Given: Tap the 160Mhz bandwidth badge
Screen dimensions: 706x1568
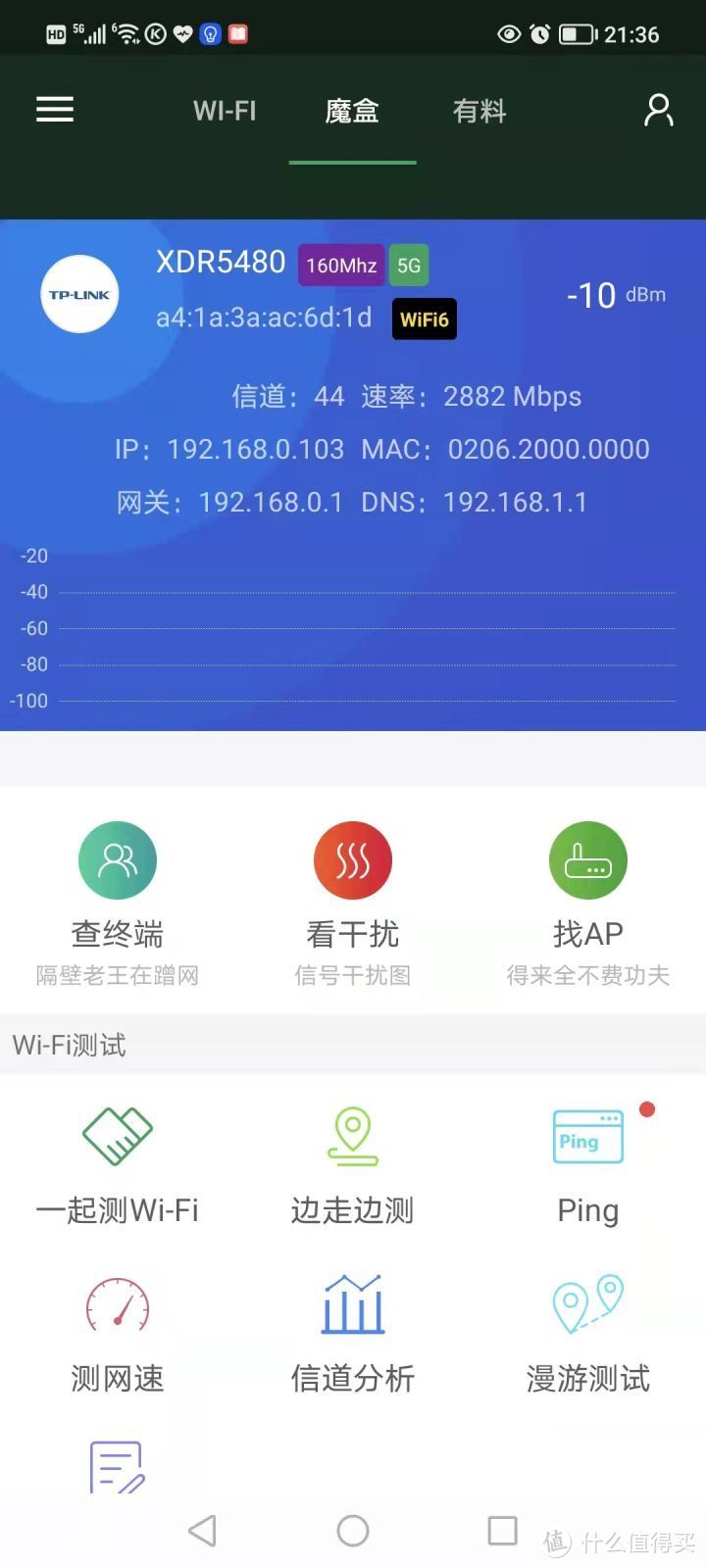Looking at the screenshot, I should 340,264.
